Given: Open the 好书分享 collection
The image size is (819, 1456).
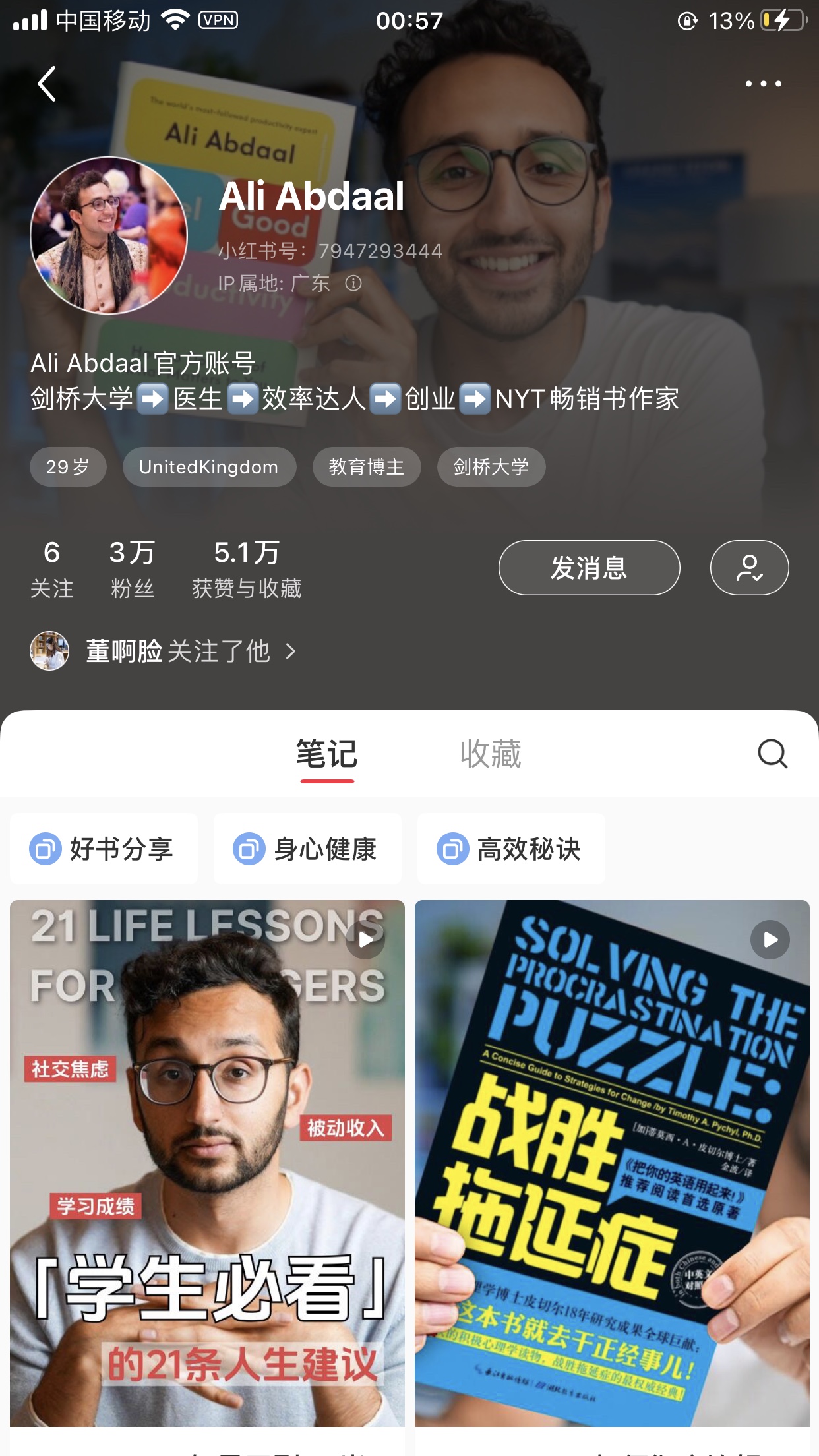Looking at the screenshot, I should (104, 849).
